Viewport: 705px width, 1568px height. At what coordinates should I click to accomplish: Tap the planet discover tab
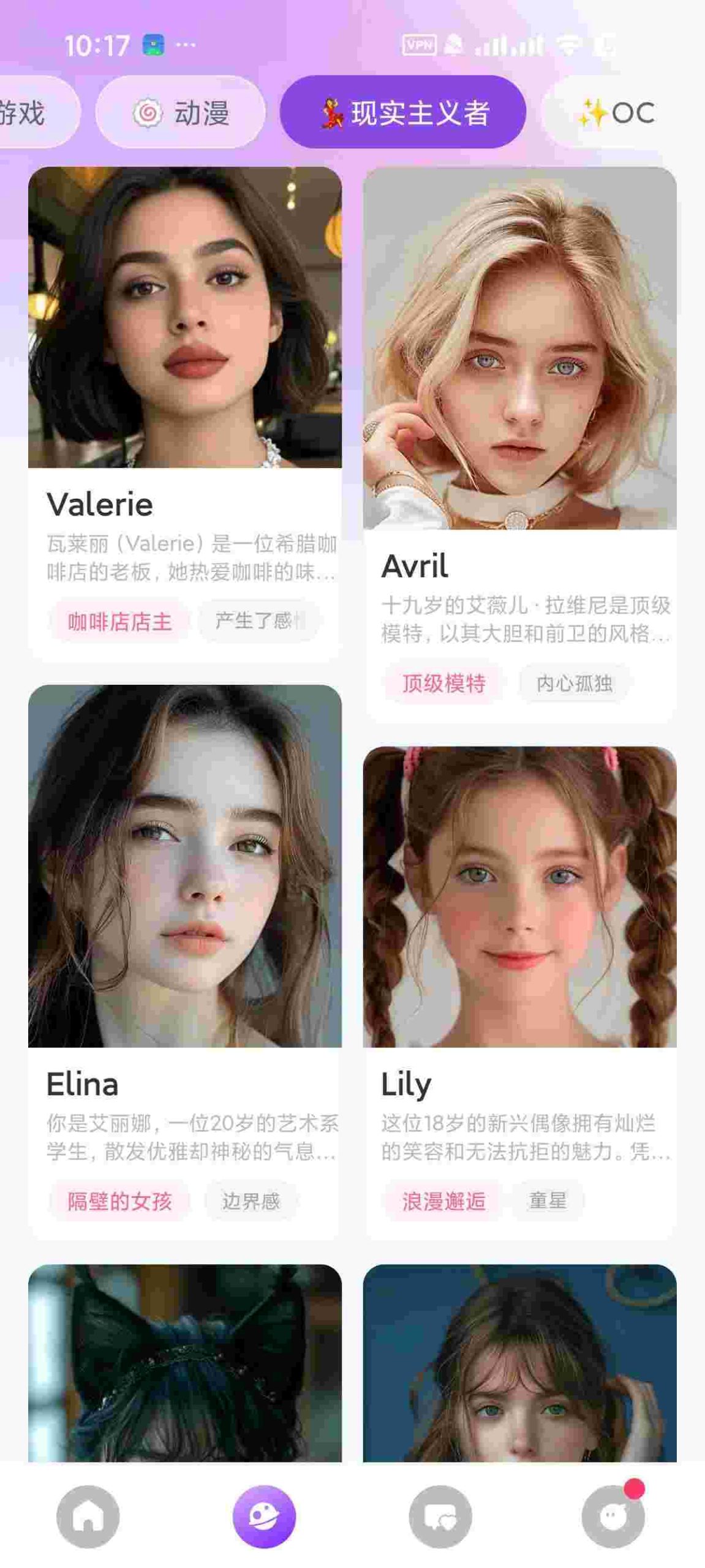coord(264,1516)
